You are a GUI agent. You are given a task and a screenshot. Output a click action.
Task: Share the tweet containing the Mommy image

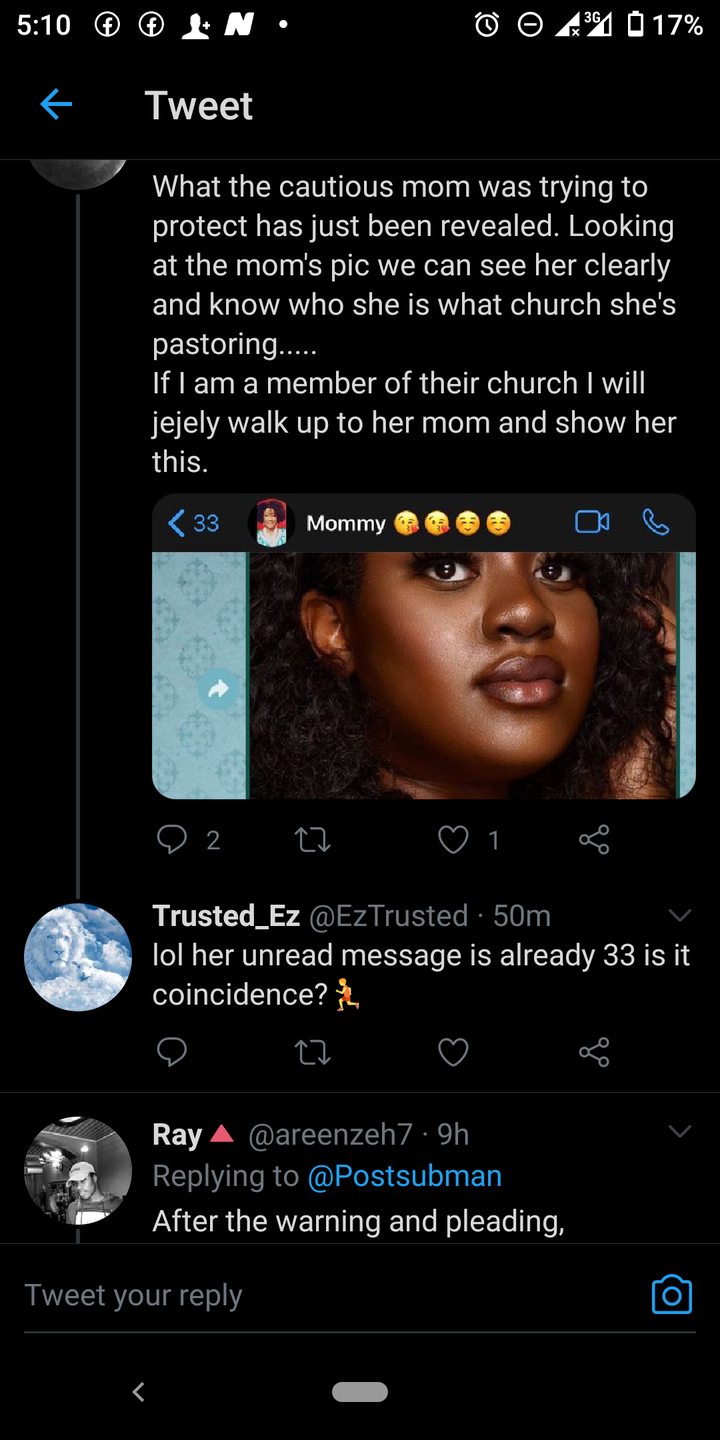(x=594, y=840)
